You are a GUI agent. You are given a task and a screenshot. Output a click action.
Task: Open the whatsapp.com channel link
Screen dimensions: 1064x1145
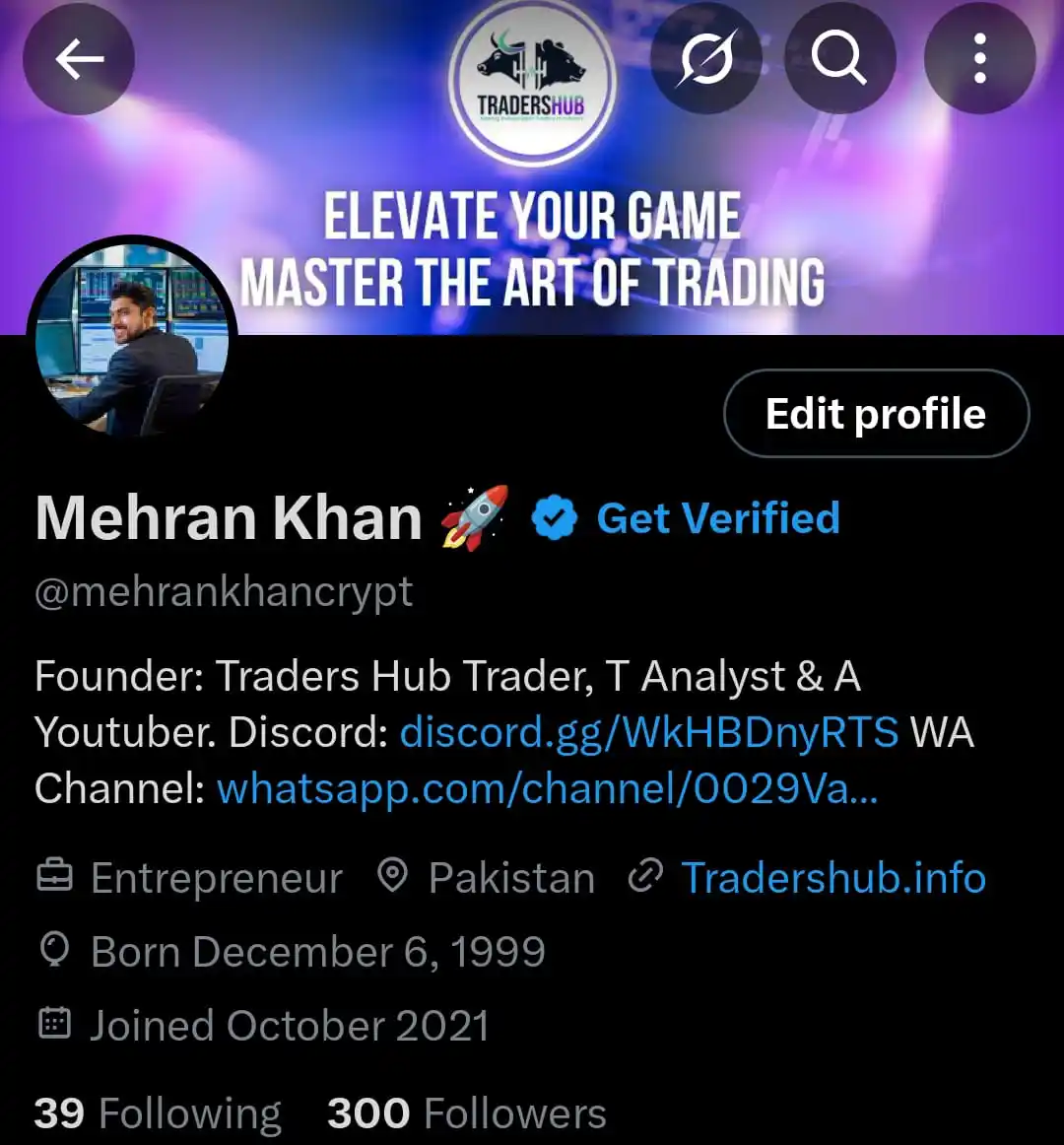(547, 788)
